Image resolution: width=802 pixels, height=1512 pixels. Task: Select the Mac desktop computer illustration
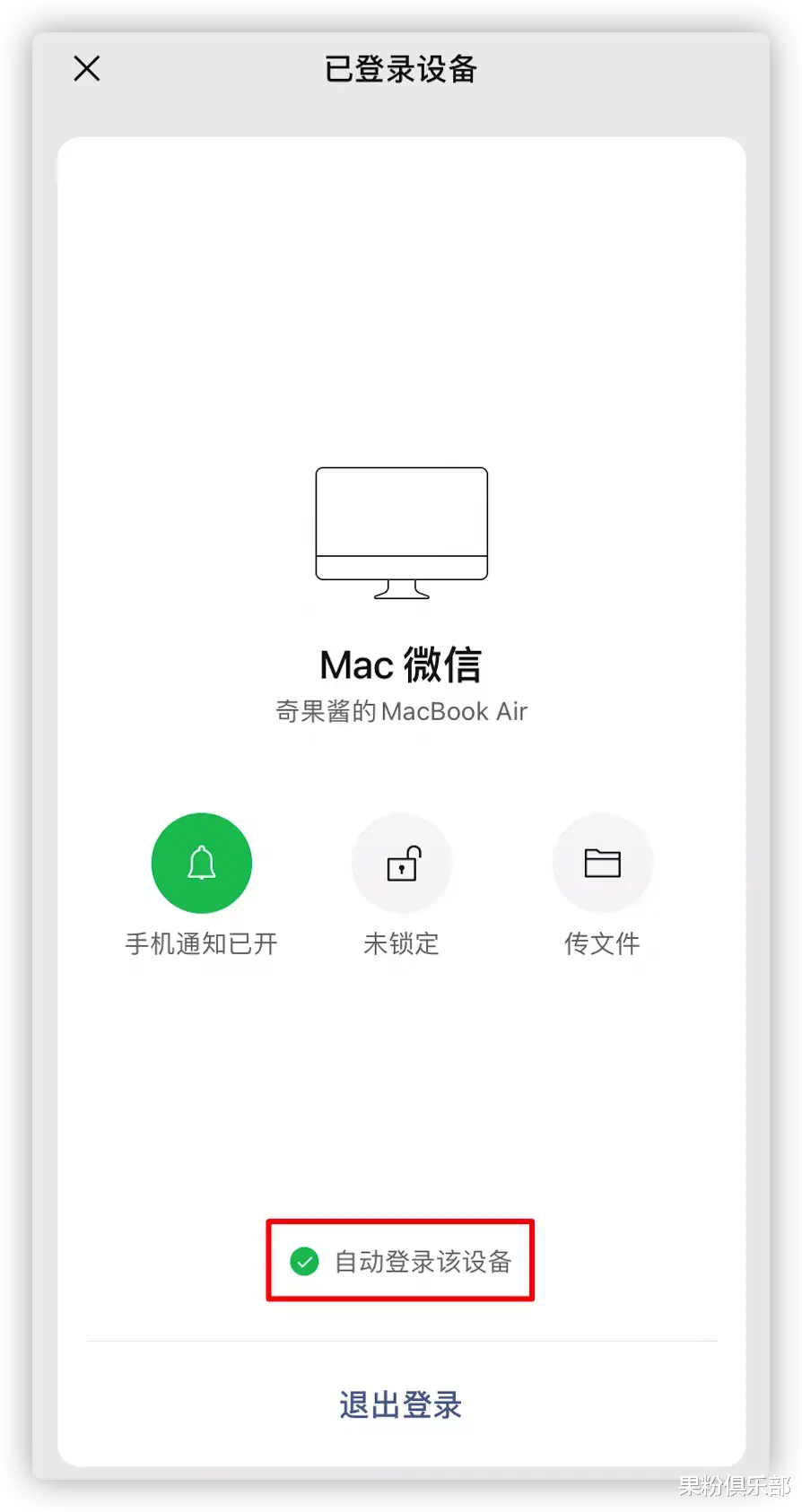click(x=401, y=529)
